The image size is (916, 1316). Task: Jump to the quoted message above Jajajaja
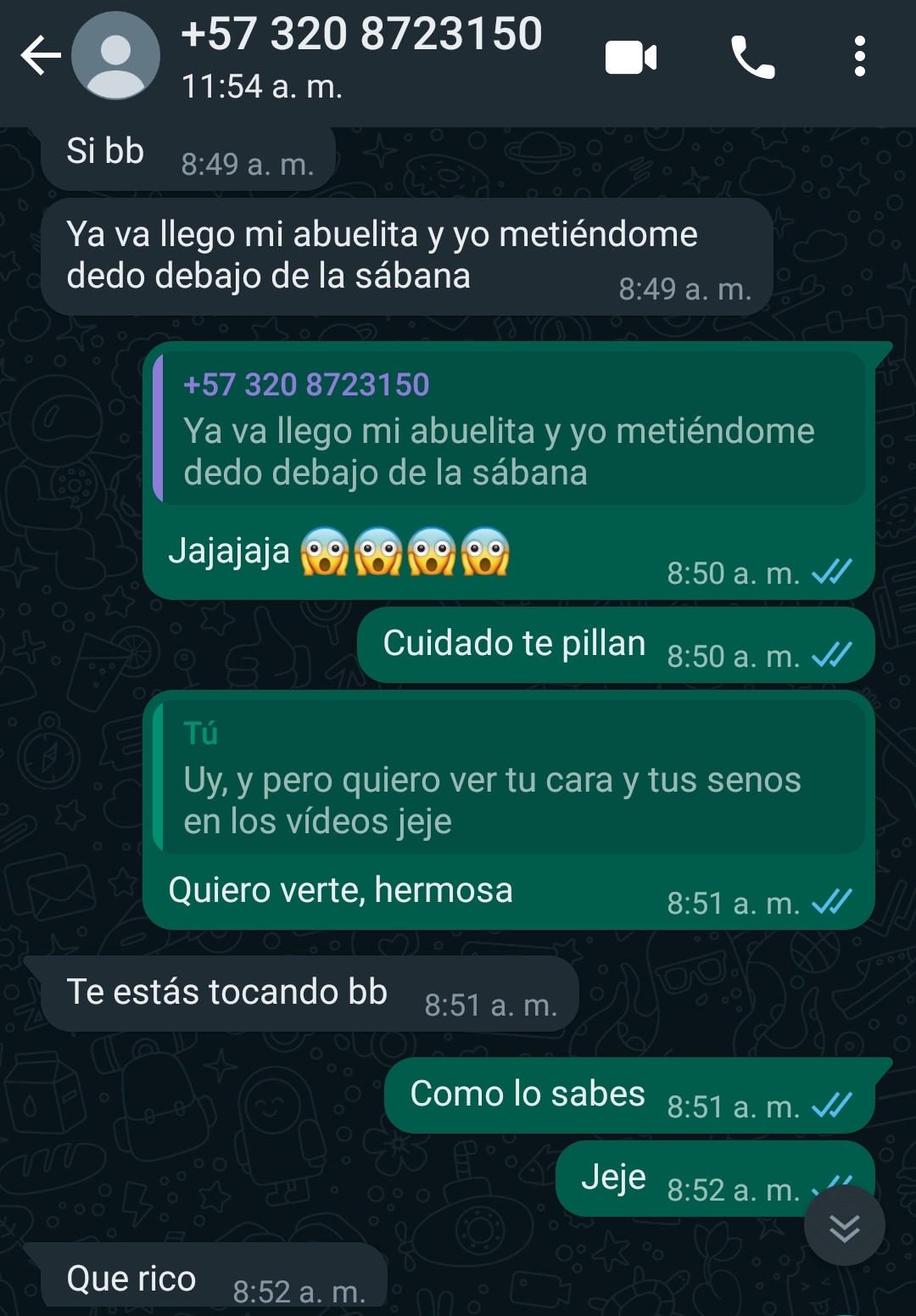click(509, 429)
